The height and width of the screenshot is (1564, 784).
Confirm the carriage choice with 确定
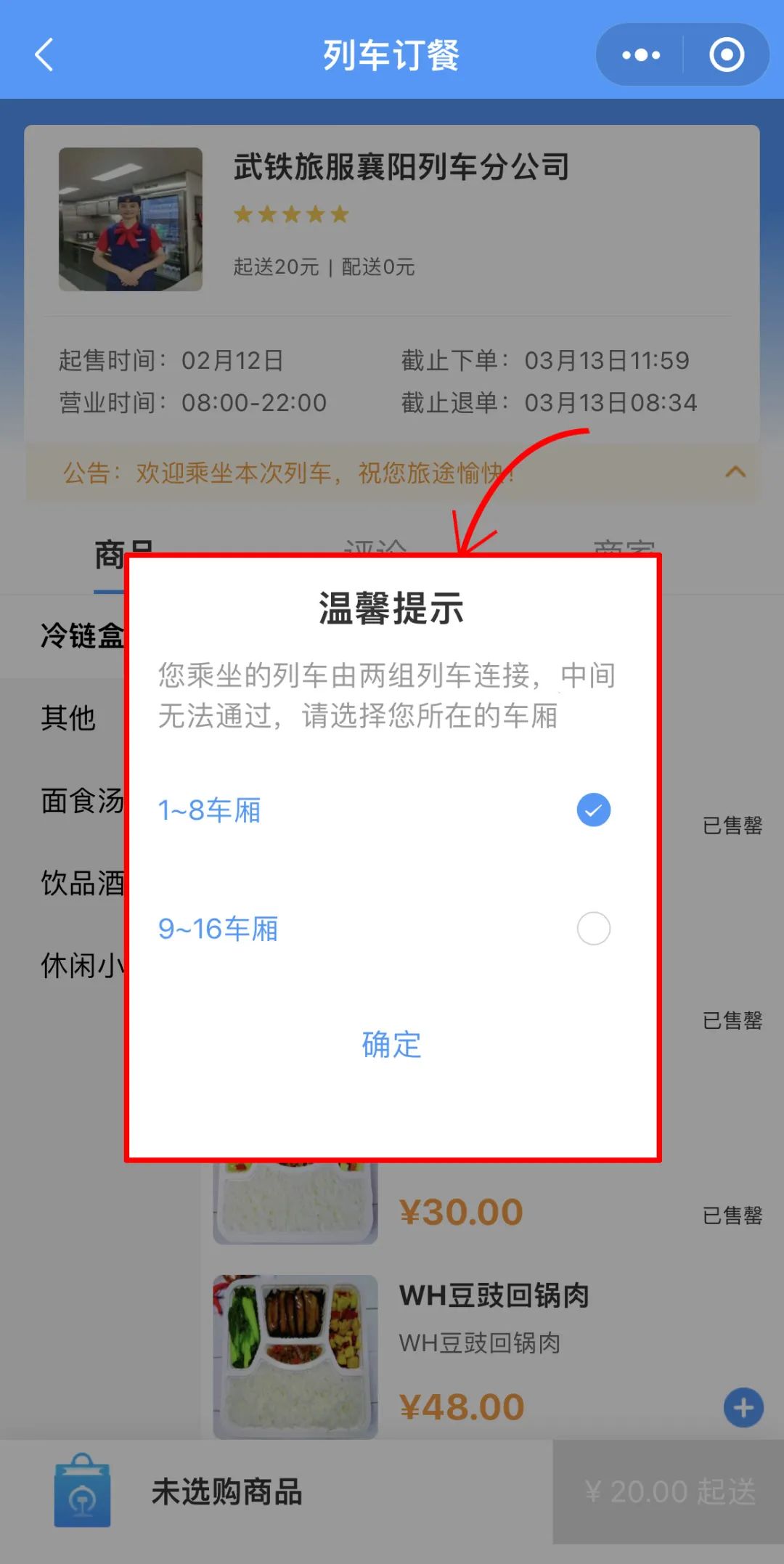coord(391,1045)
